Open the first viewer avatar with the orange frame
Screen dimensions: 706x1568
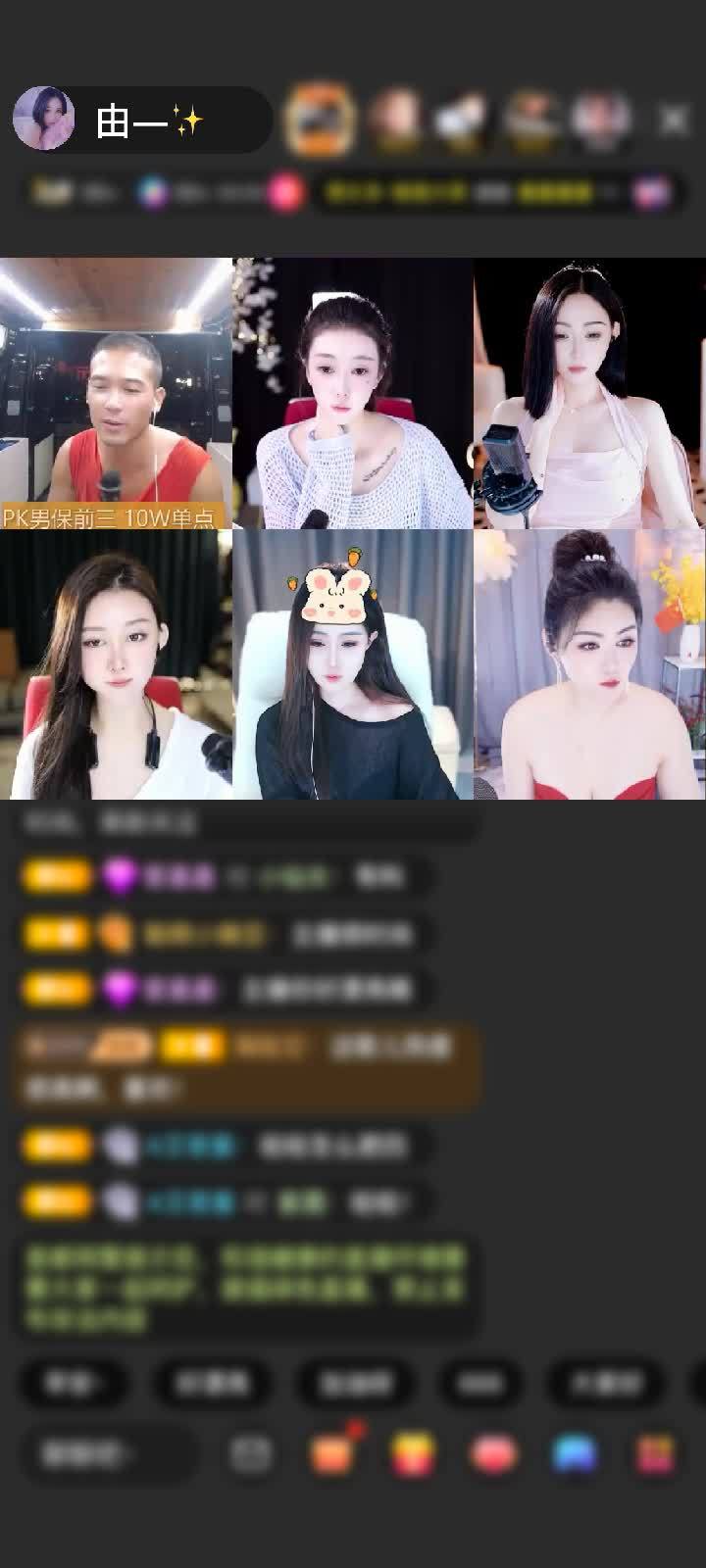319,119
